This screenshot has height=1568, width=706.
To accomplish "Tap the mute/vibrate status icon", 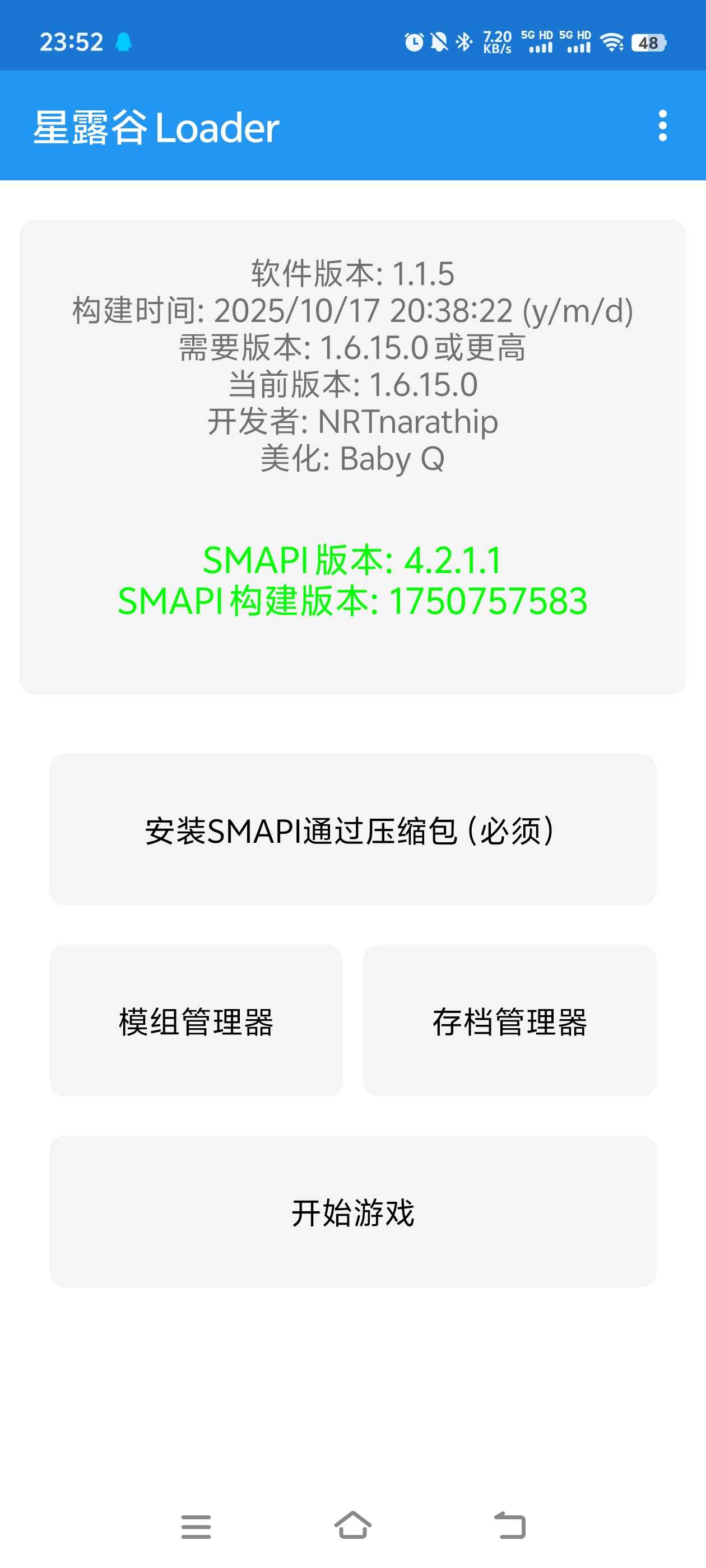I will tap(440, 41).
